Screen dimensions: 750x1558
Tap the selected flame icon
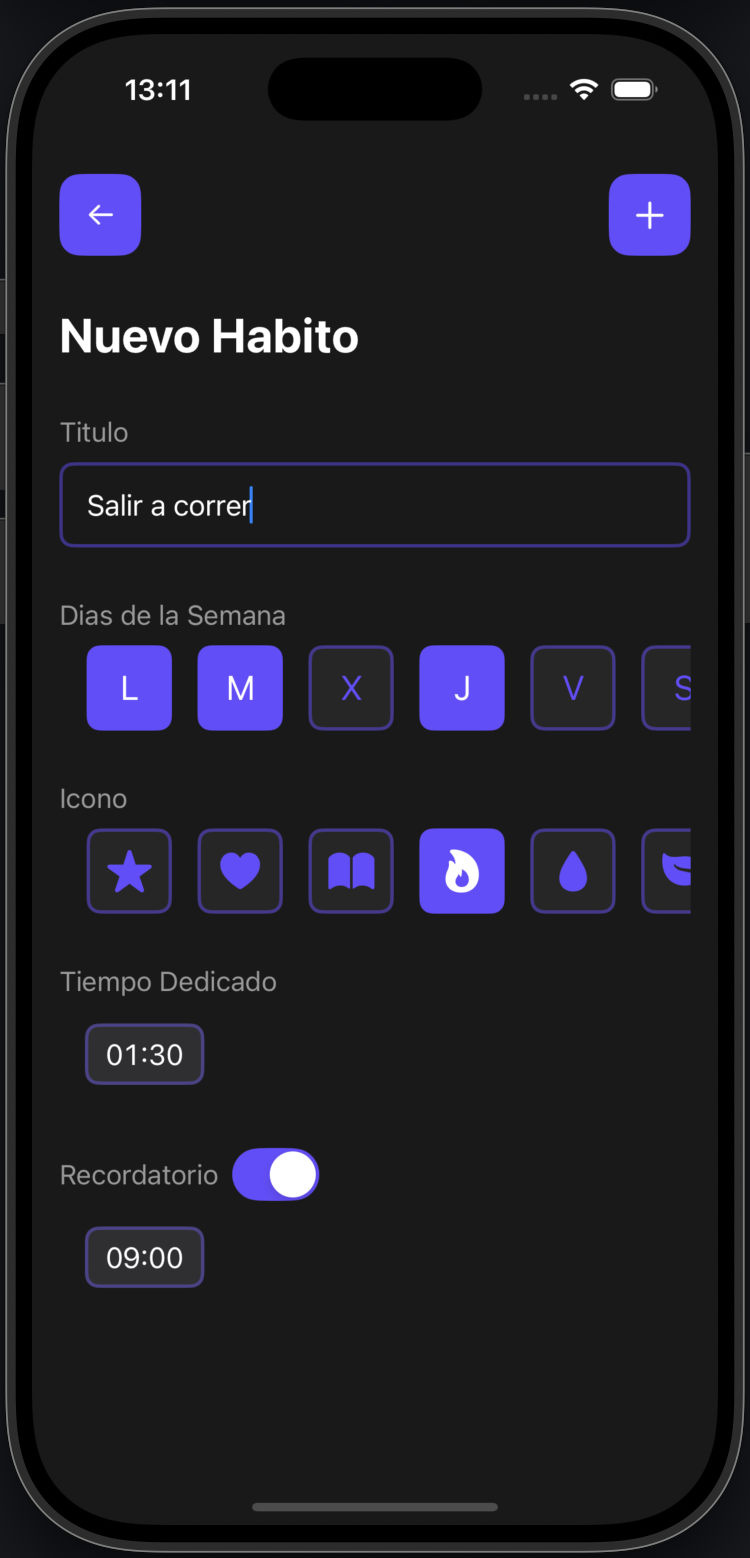tap(462, 871)
